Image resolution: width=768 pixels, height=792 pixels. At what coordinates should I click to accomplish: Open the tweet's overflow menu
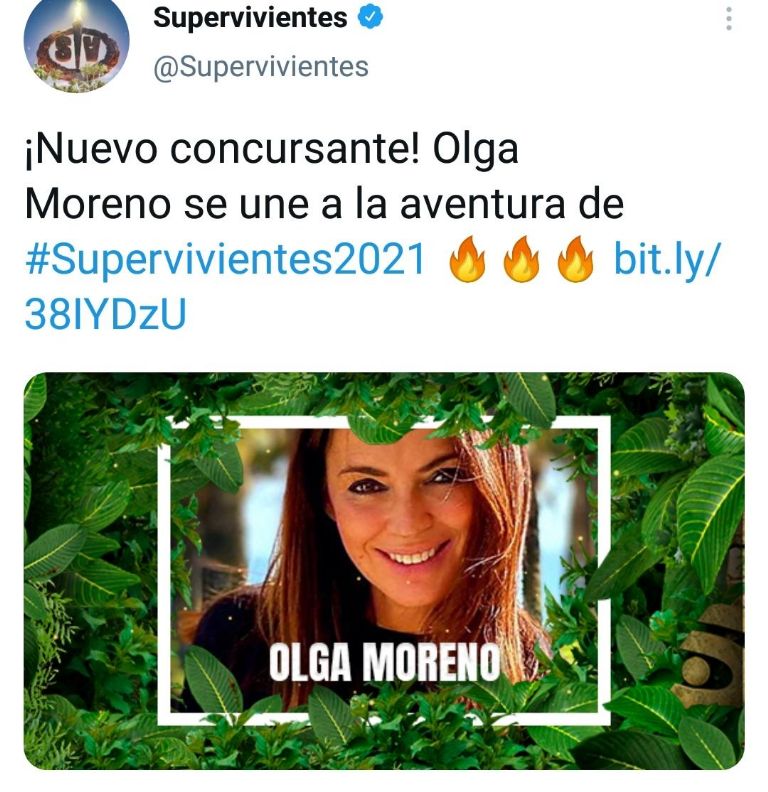[x=729, y=19]
